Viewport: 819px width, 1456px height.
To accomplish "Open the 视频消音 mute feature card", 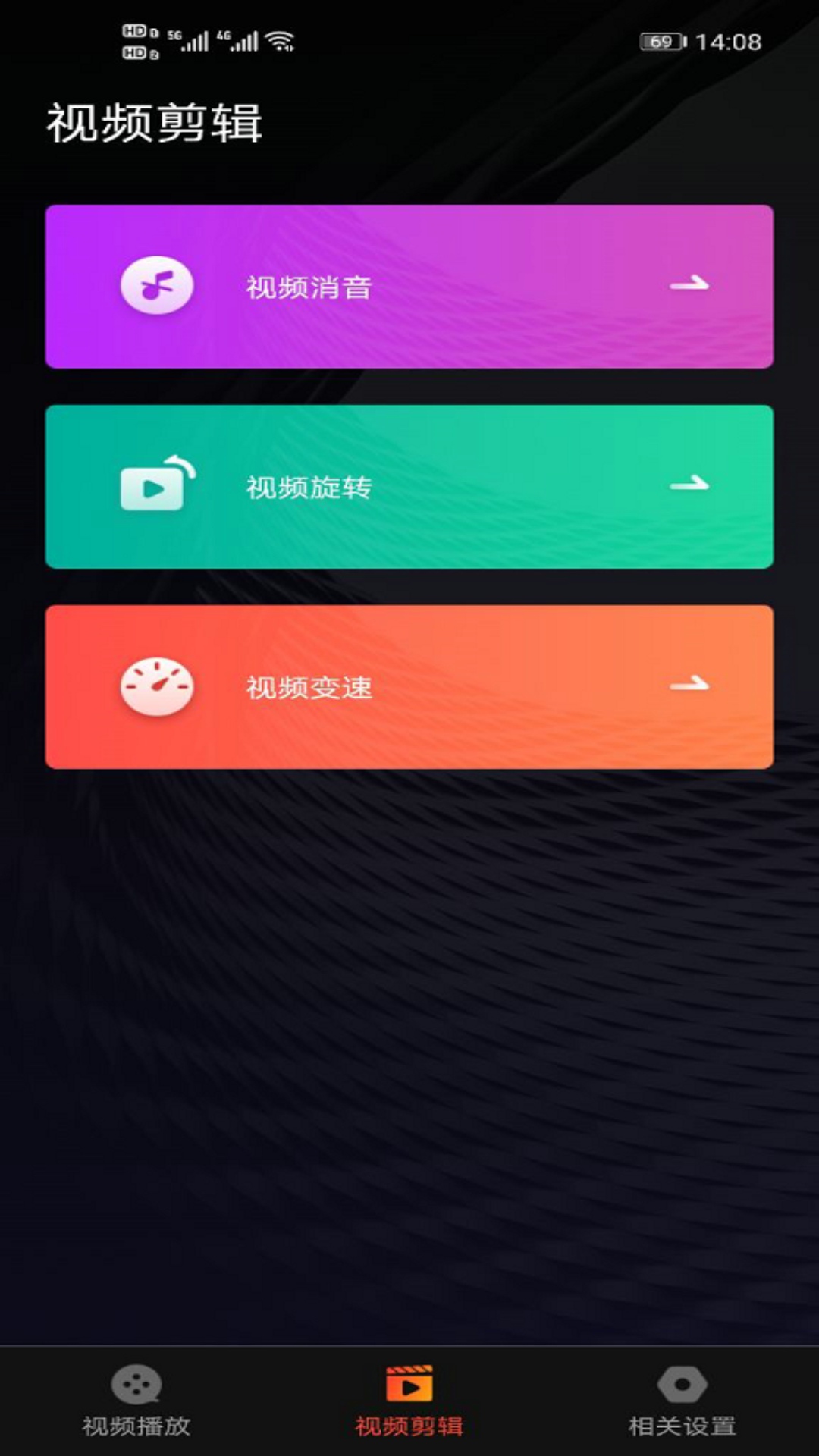I will pyautogui.click(x=409, y=287).
